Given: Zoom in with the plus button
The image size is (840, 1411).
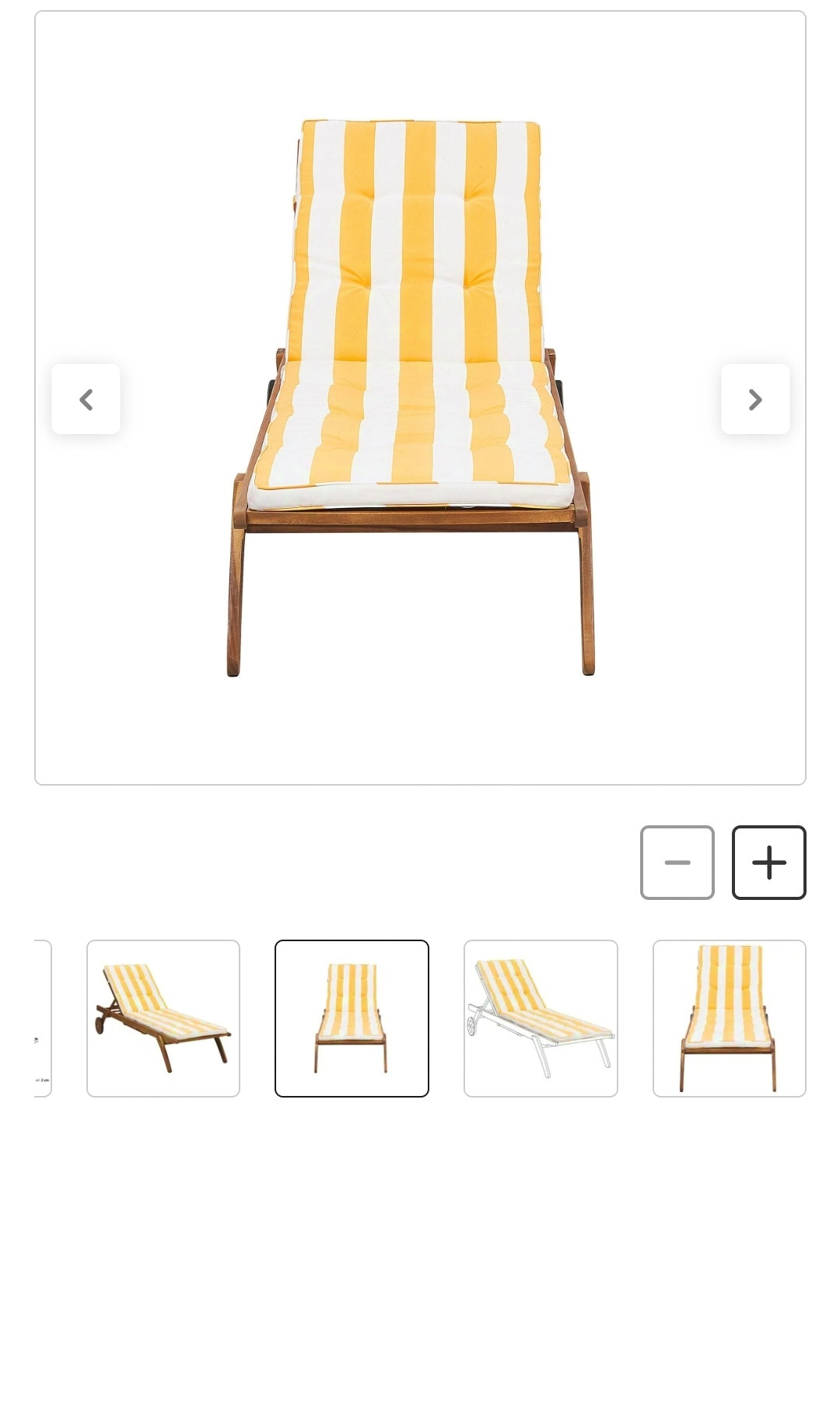Looking at the screenshot, I should [x=768, y=863].
